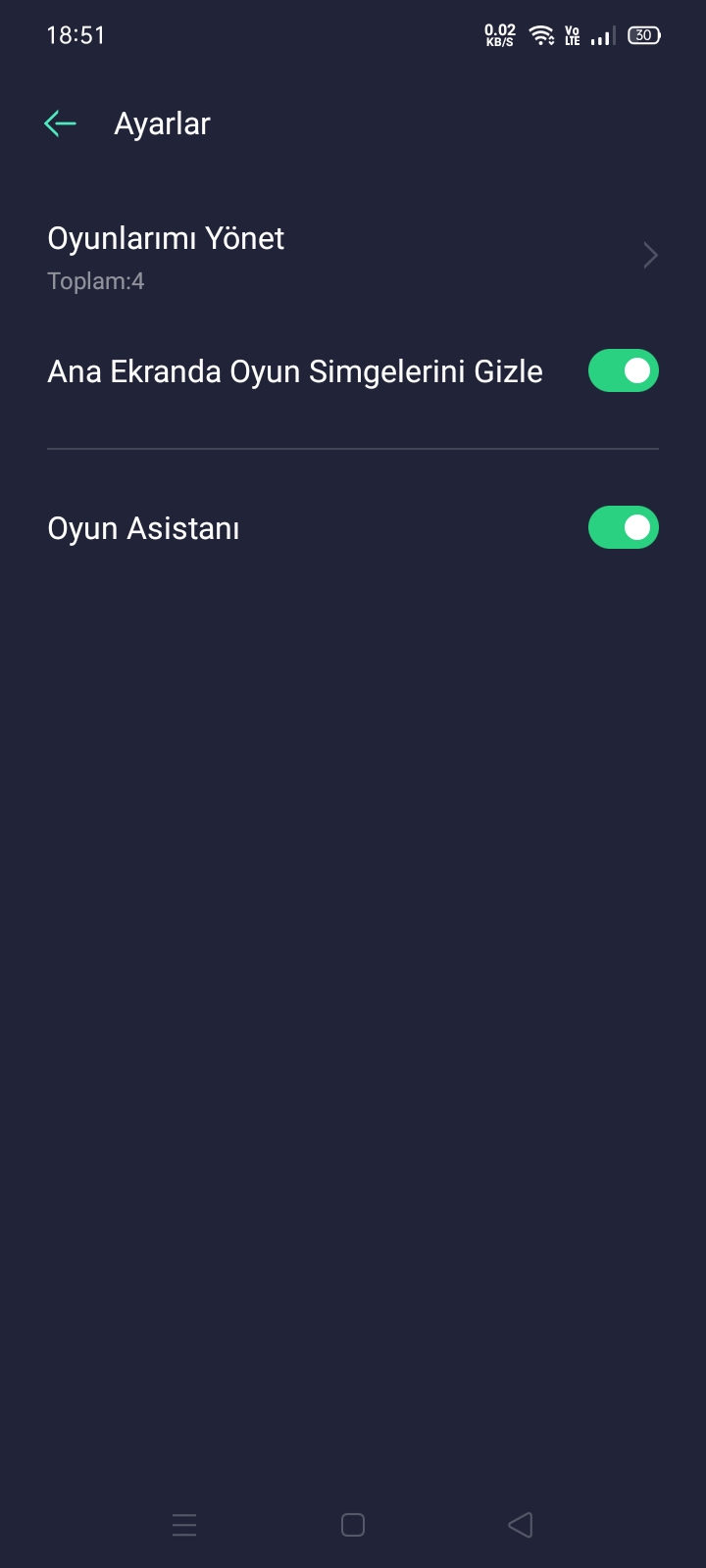Screen dimensions: 706x1568
Task: Turn off the Oyun Asistanı toggle
Action: pos(623,527)
